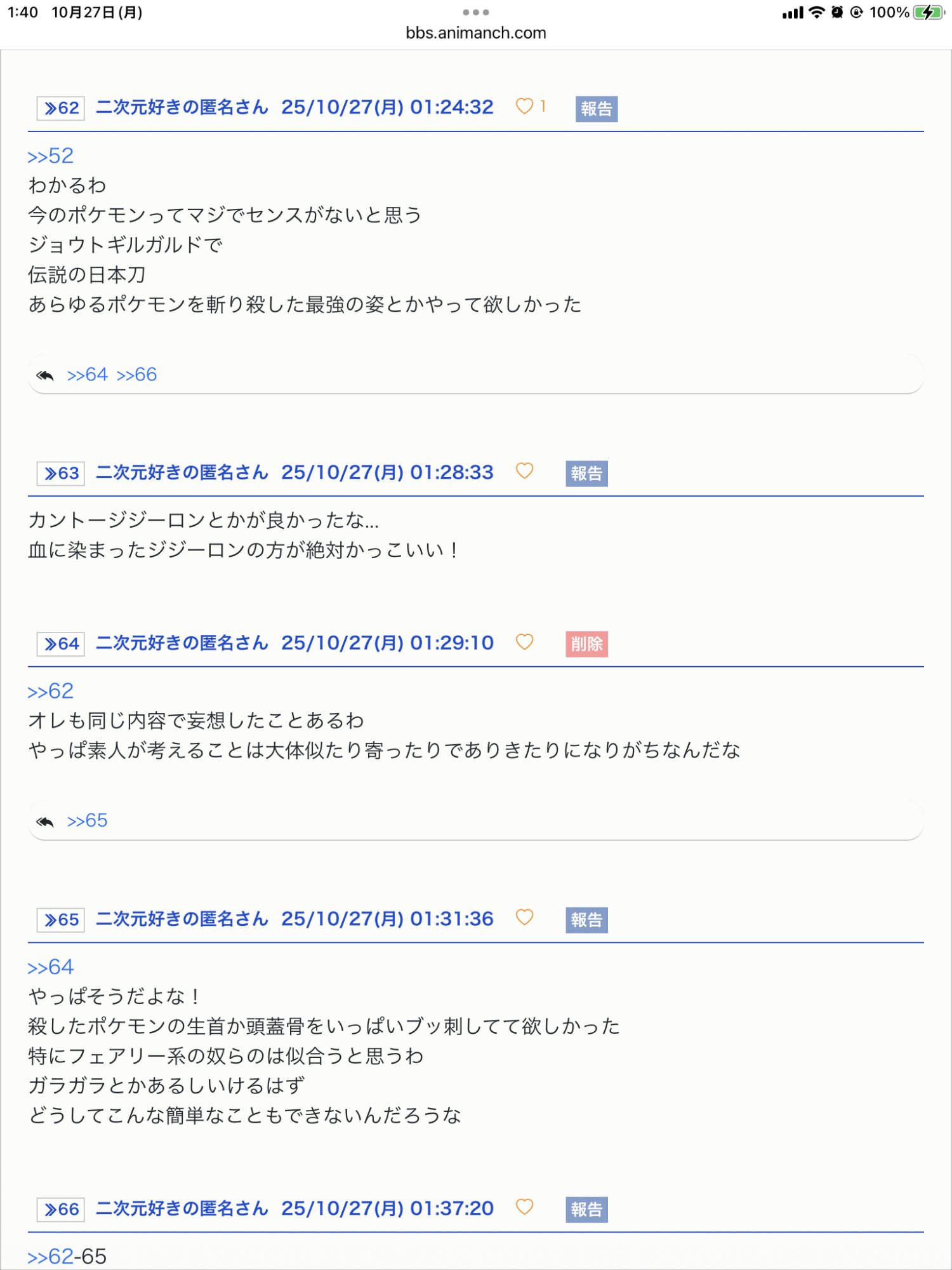
Task: Report post 65 with 報告 button
Action: point(586,919)
